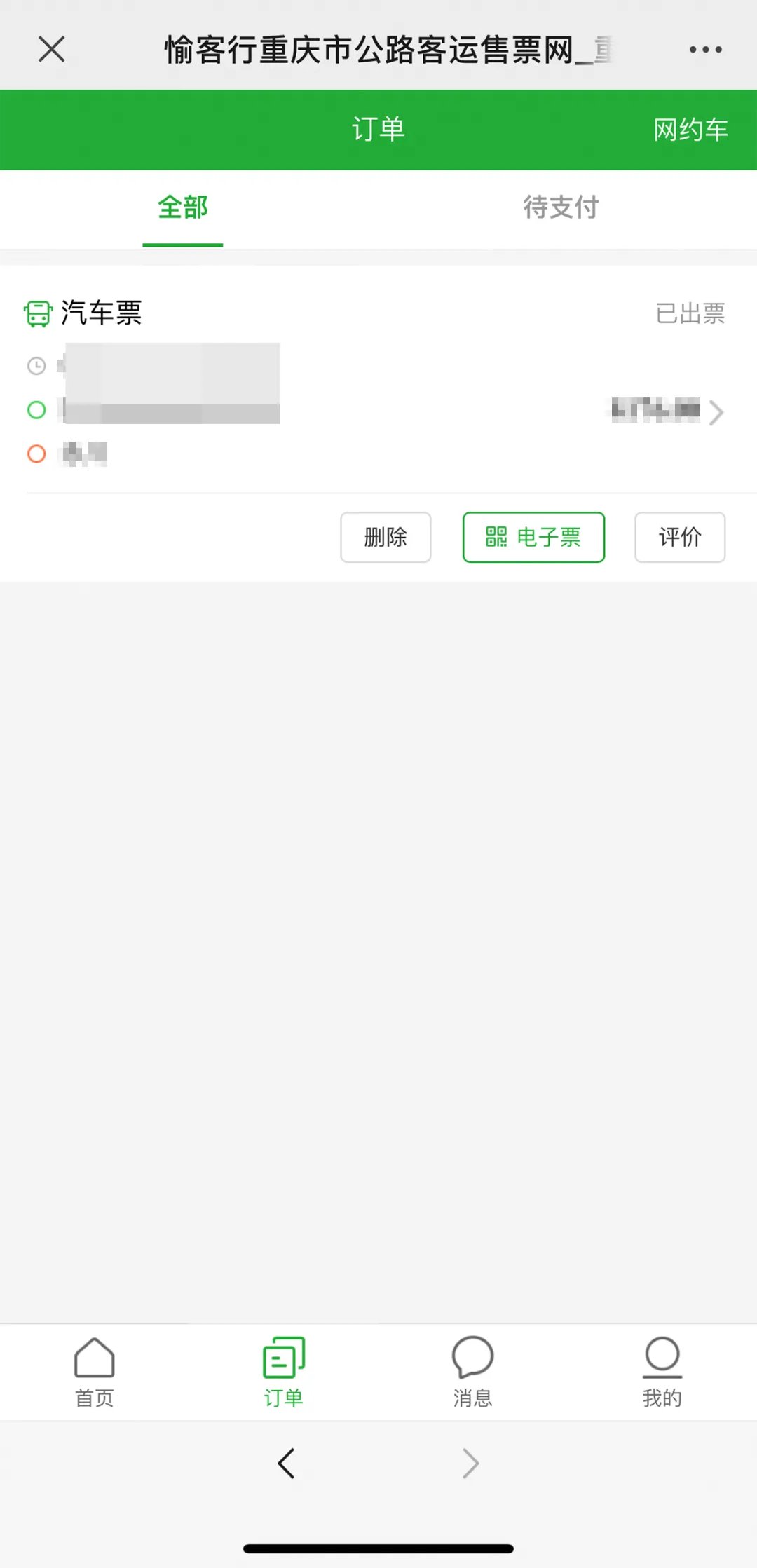Navigate back with browser back arrow
Screen dimensions: 757x1568
click(286, 1464)
